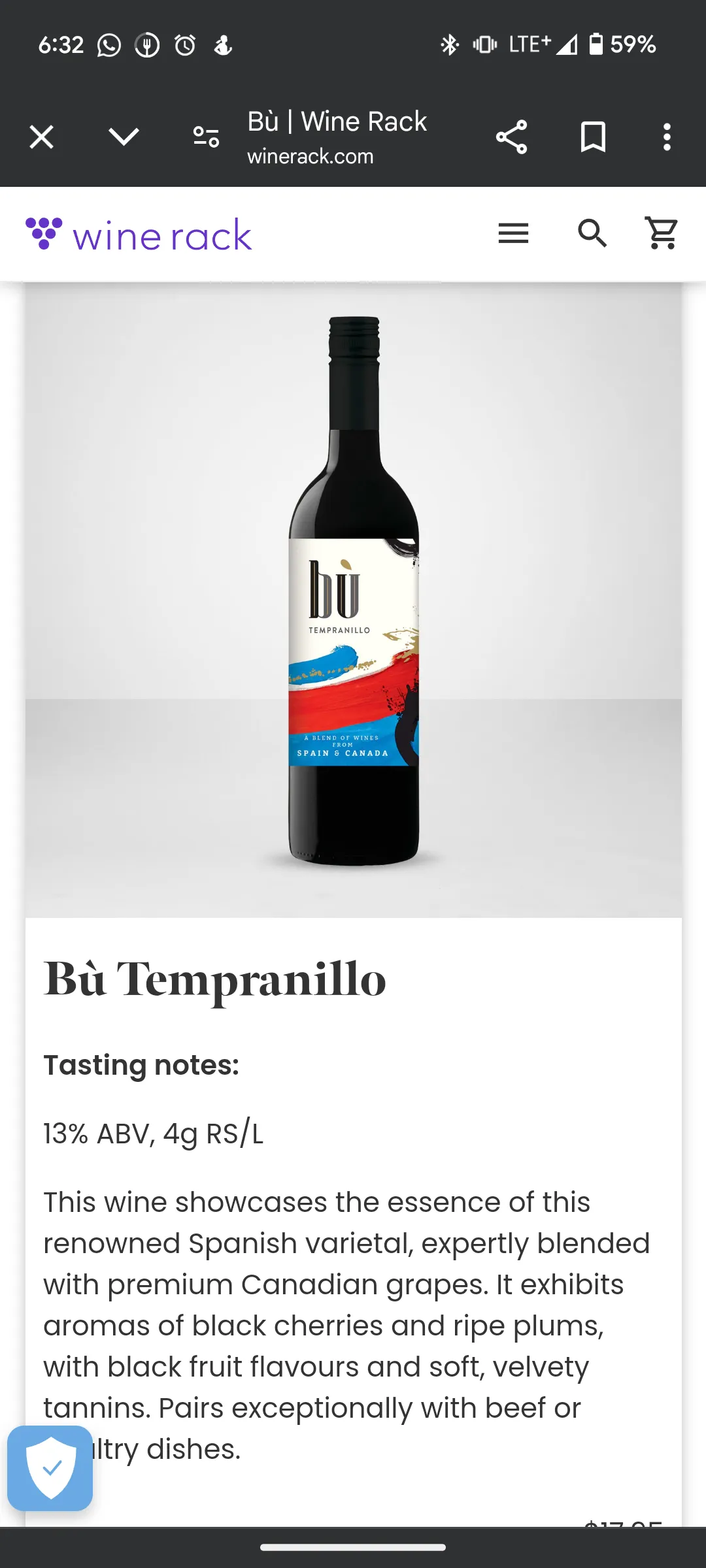Open the browser overflow menu
The height and width of the screenshot is (1568, 706).
tap(667, 137)
